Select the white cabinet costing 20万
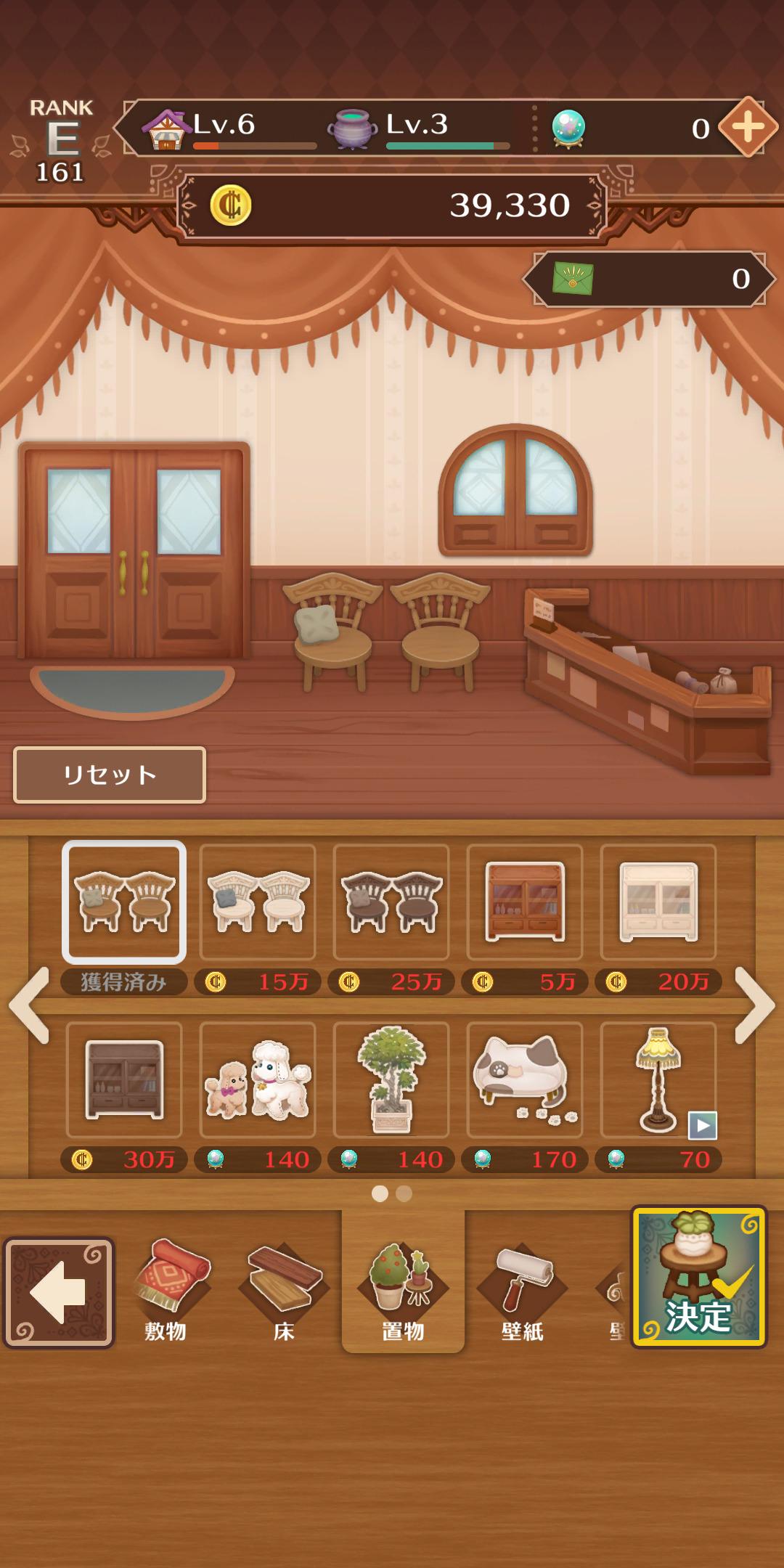784x1568 pixels. (658, 902)
